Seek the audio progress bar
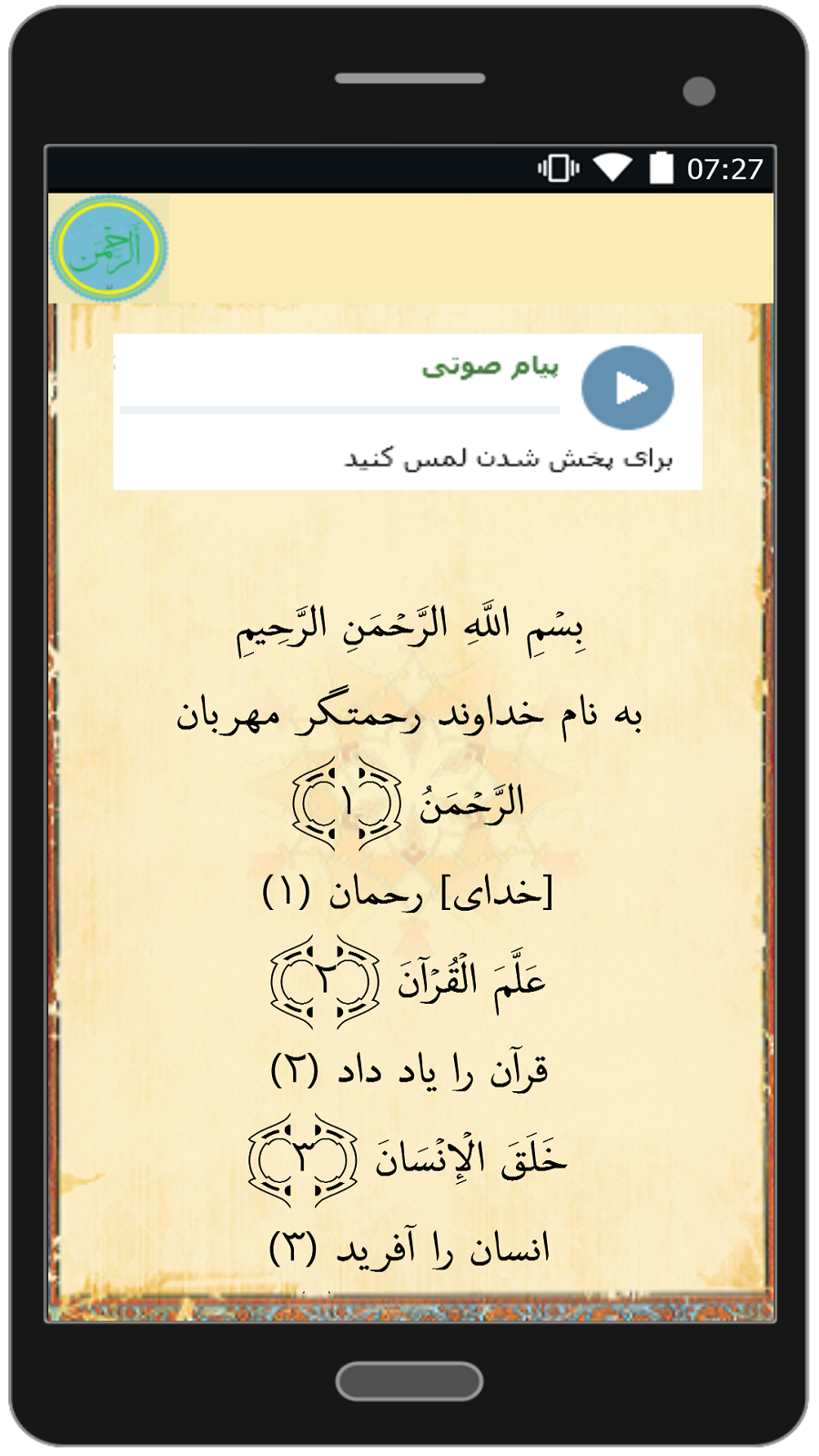819x1456 pixels. (339, 409)
